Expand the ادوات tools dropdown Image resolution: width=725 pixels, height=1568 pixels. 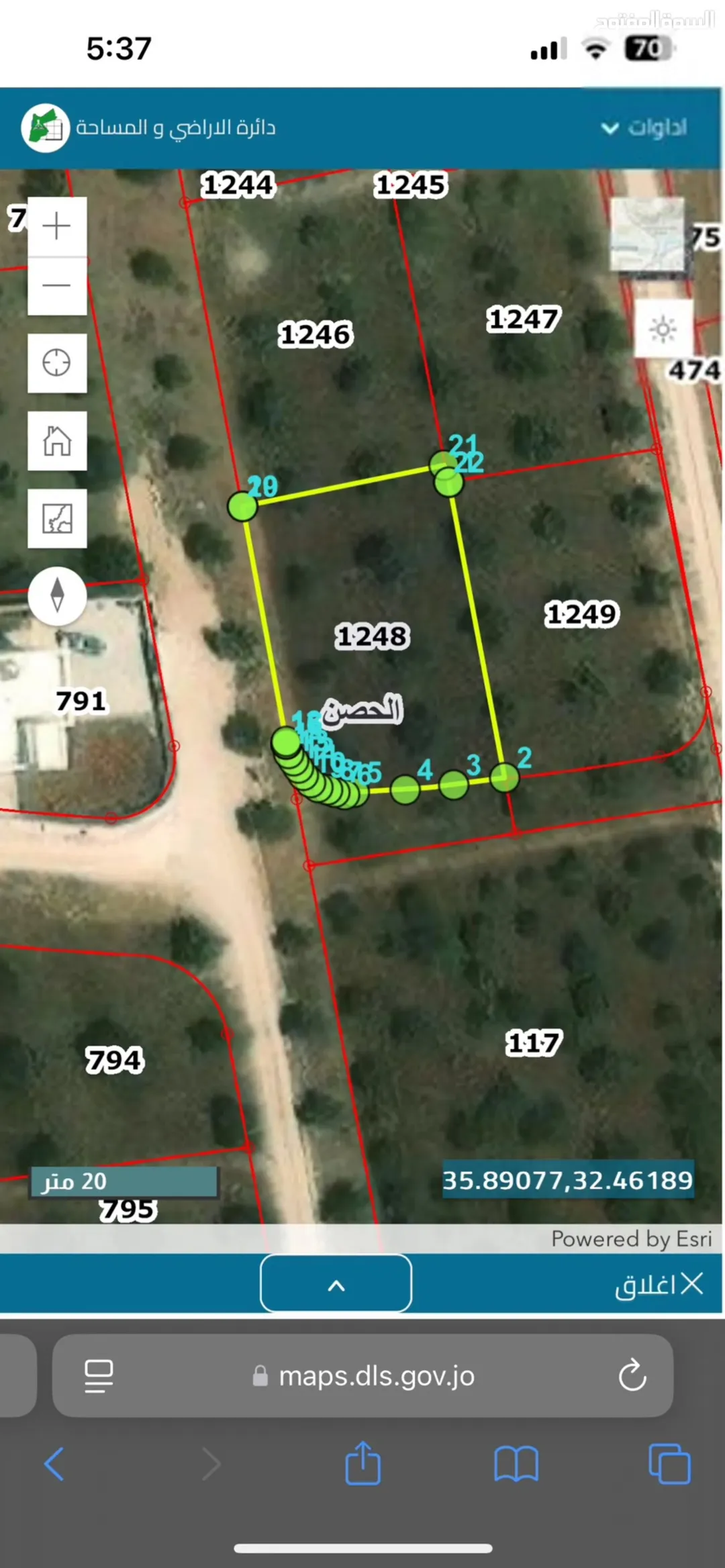(x=643, y=128)
